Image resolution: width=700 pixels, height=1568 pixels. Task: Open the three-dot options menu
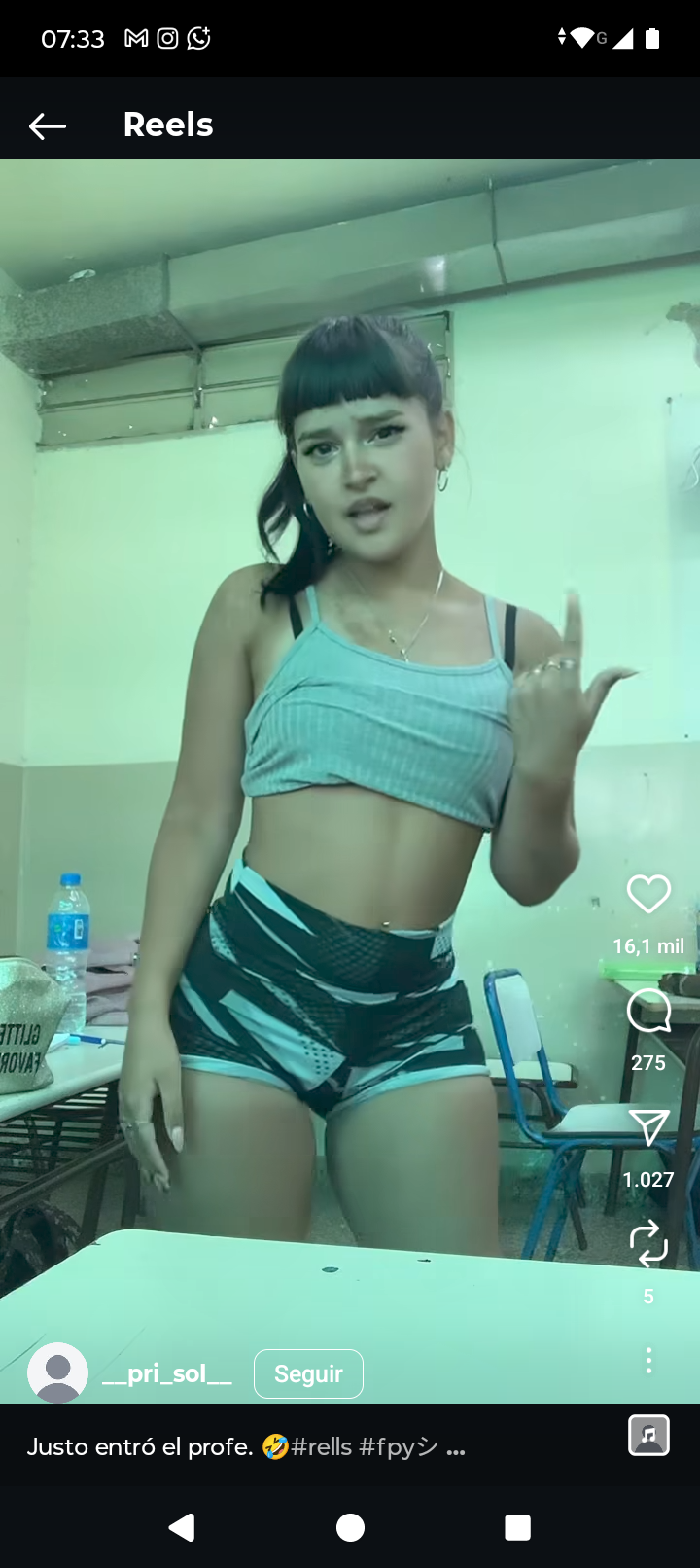coord(648,1360)
